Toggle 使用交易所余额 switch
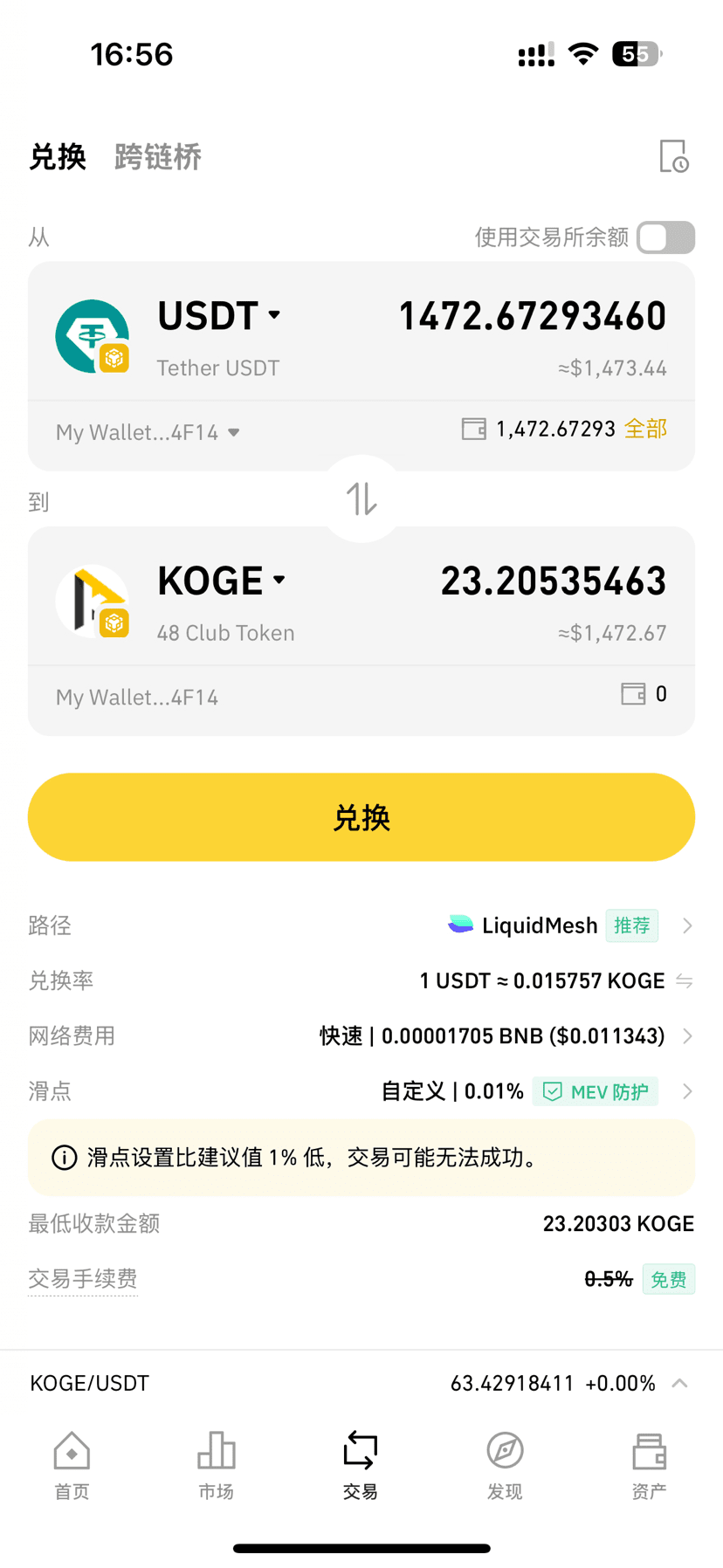Screen dimensions: 723x1568 [665, 237]
